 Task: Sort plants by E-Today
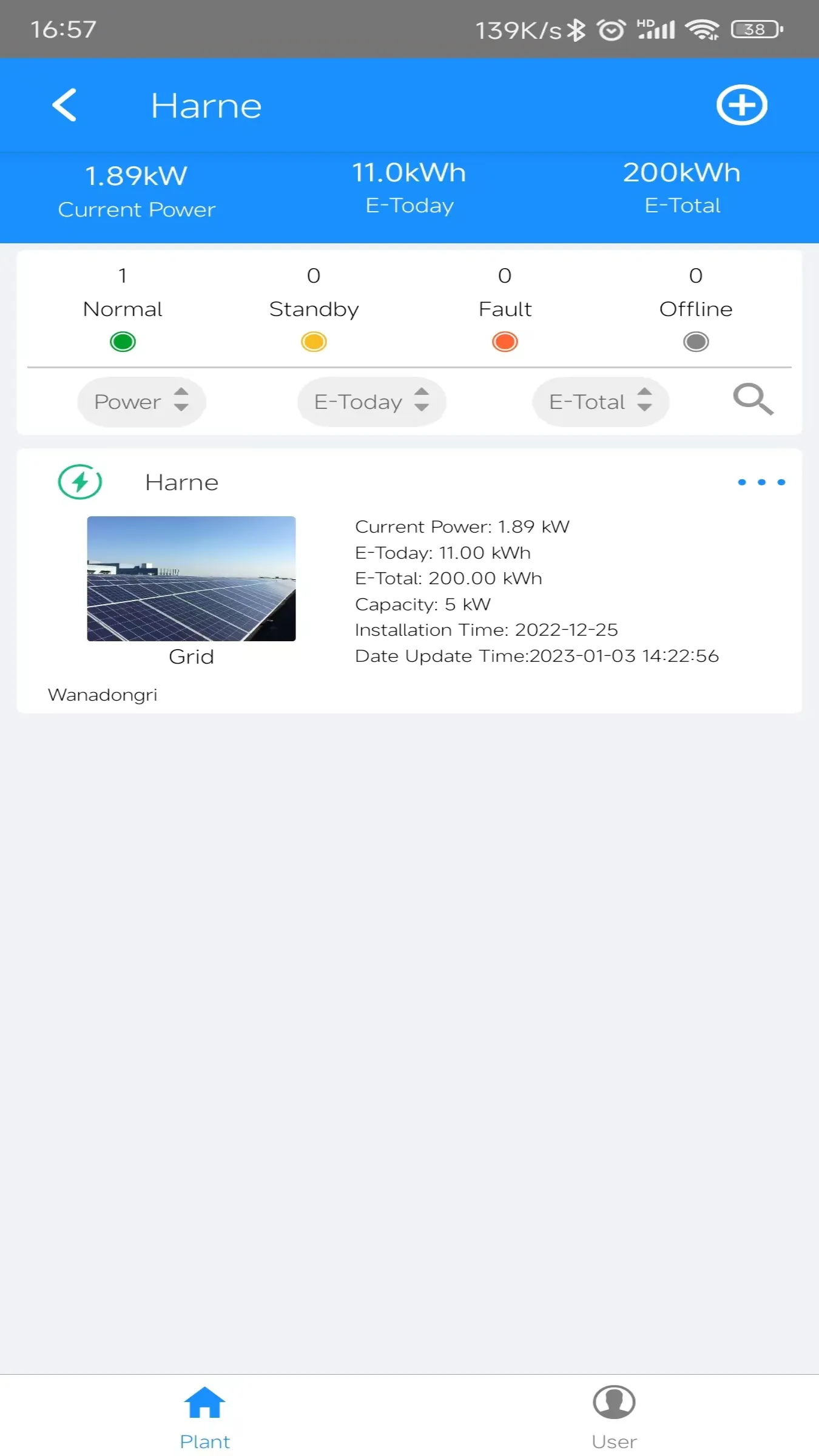pos(371,402)
